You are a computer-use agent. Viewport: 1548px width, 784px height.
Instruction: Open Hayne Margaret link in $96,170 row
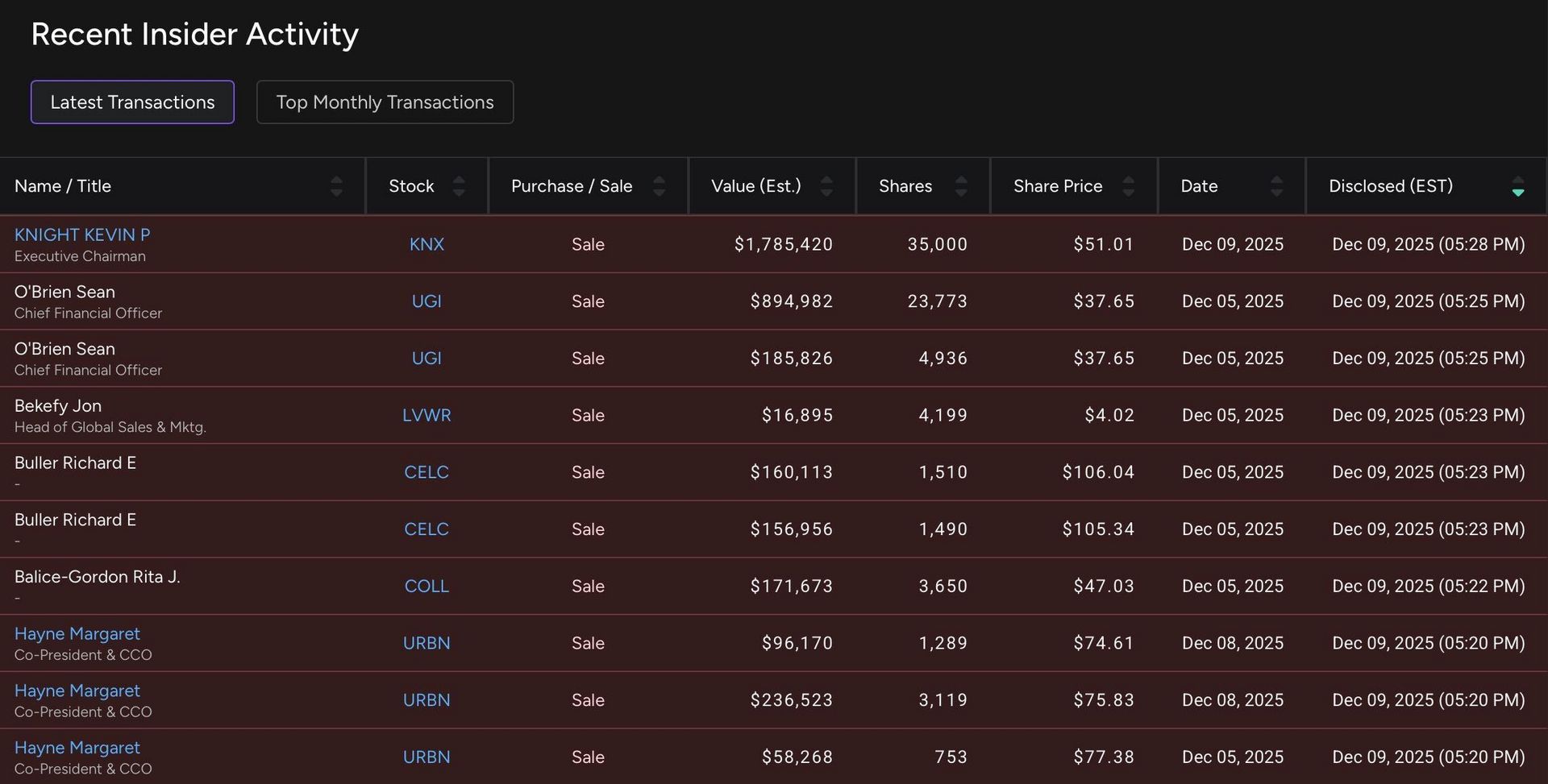(x=77, y=634)
